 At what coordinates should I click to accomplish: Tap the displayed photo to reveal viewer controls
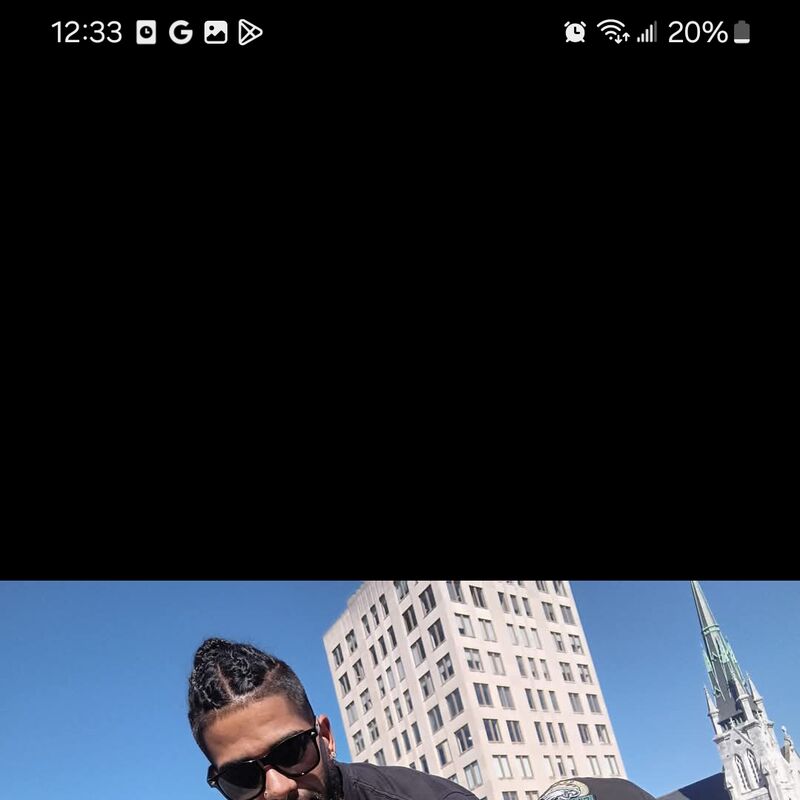[x=400, y=690]
